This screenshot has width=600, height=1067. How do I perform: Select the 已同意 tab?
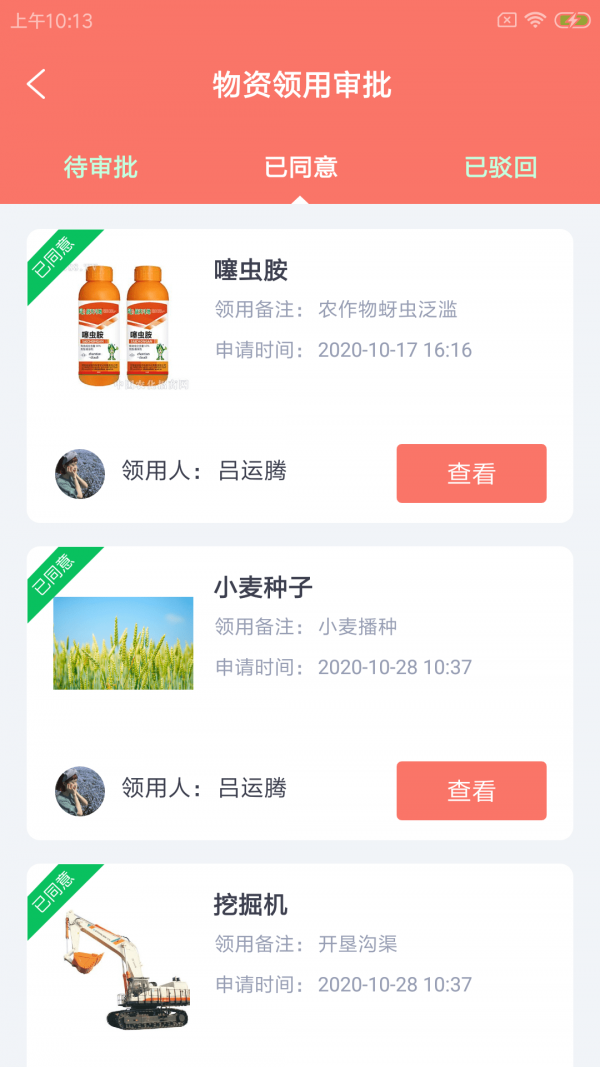tap(301, 167)
